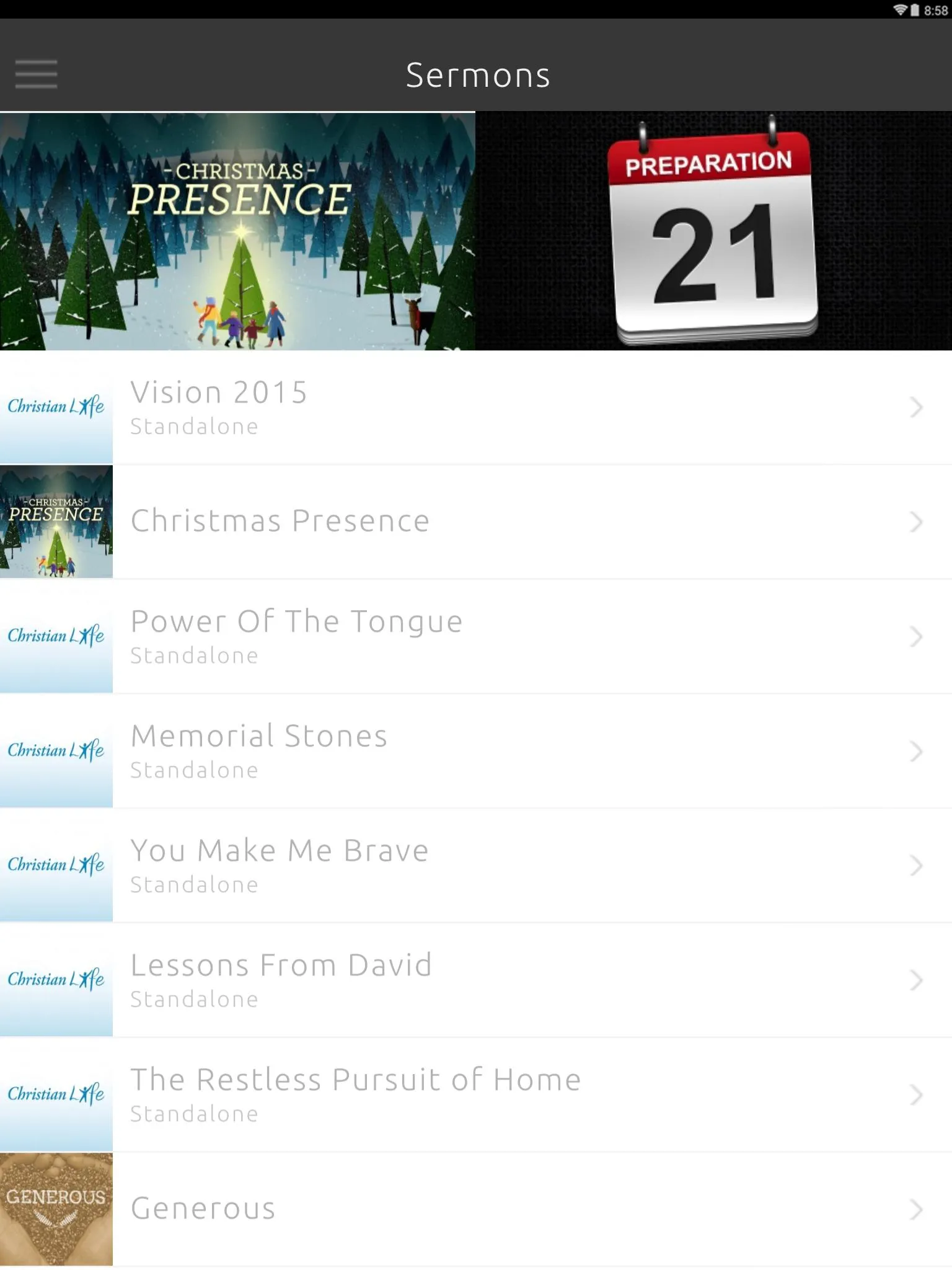Expand the Vision 2015 sermon via its chevron
The width and height of the screenshot is (952, 1270).
coord(915,407)
